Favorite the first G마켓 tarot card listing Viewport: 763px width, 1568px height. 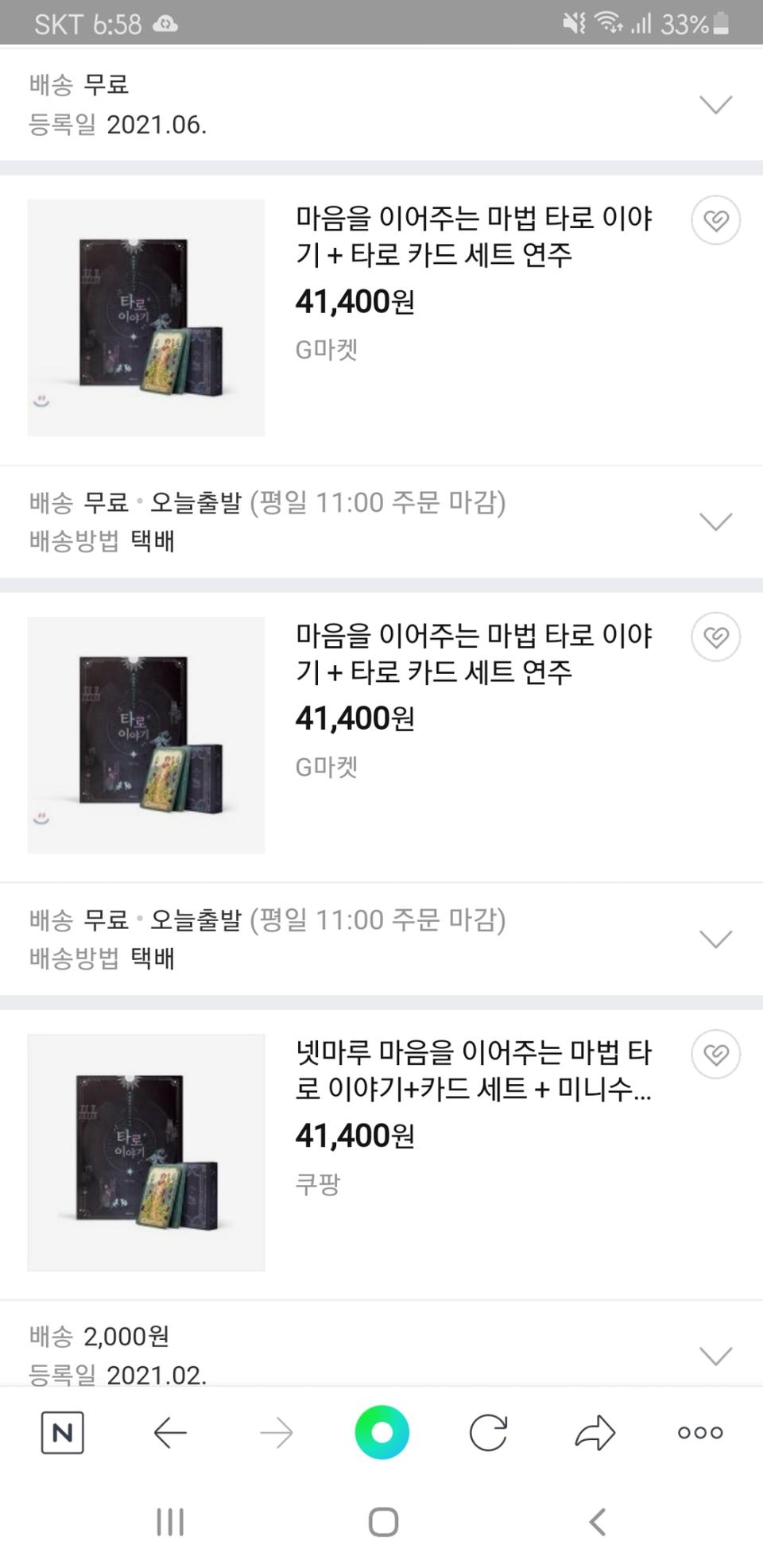716,220
